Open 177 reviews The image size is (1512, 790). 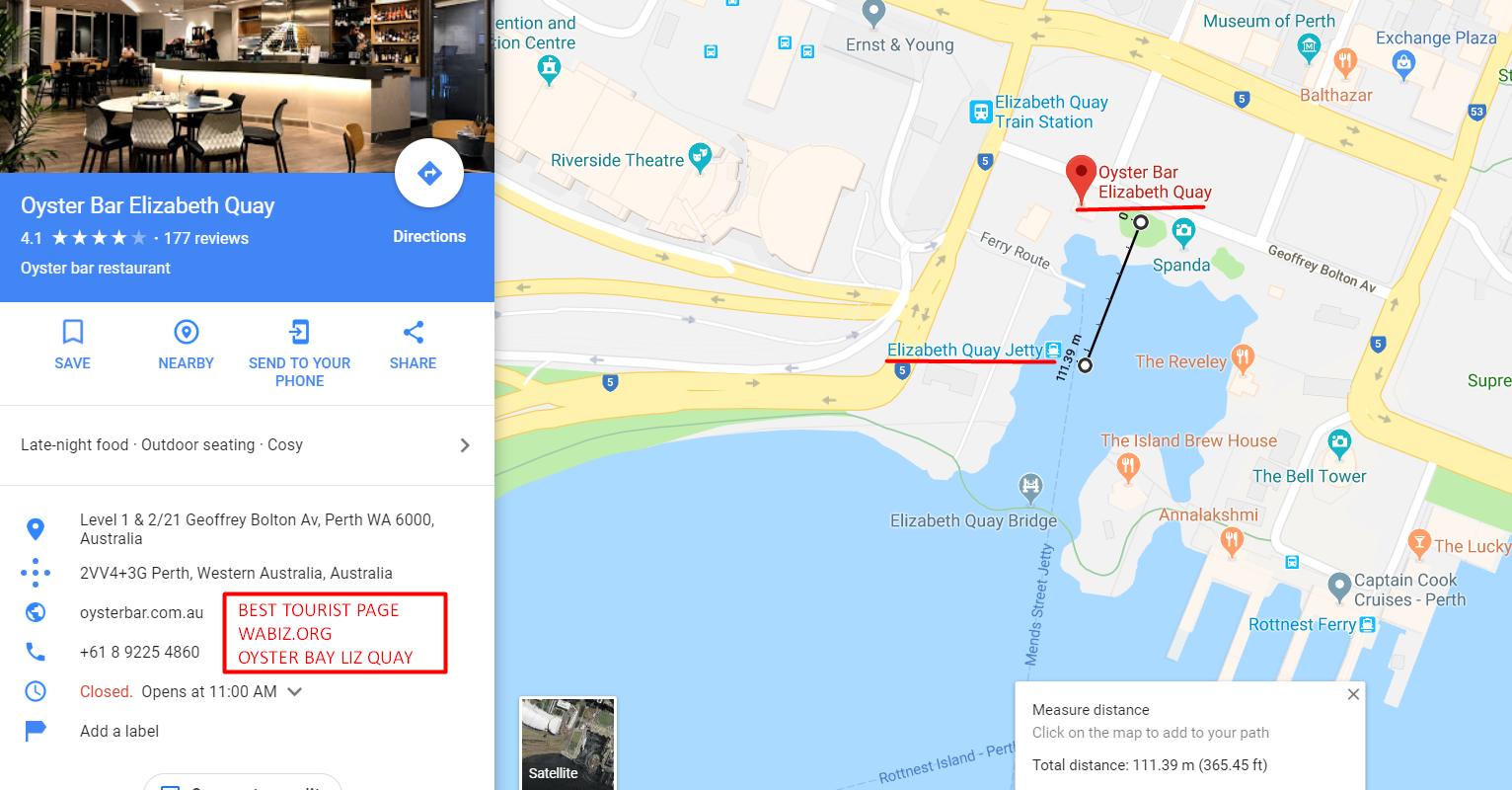[x=205, y=238]
